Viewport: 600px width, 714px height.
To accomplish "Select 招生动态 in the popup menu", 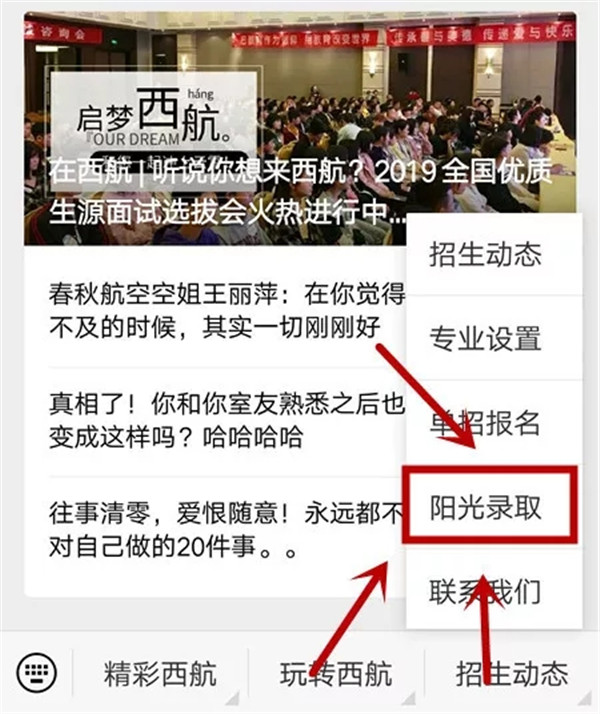I will tap(485, 253).
